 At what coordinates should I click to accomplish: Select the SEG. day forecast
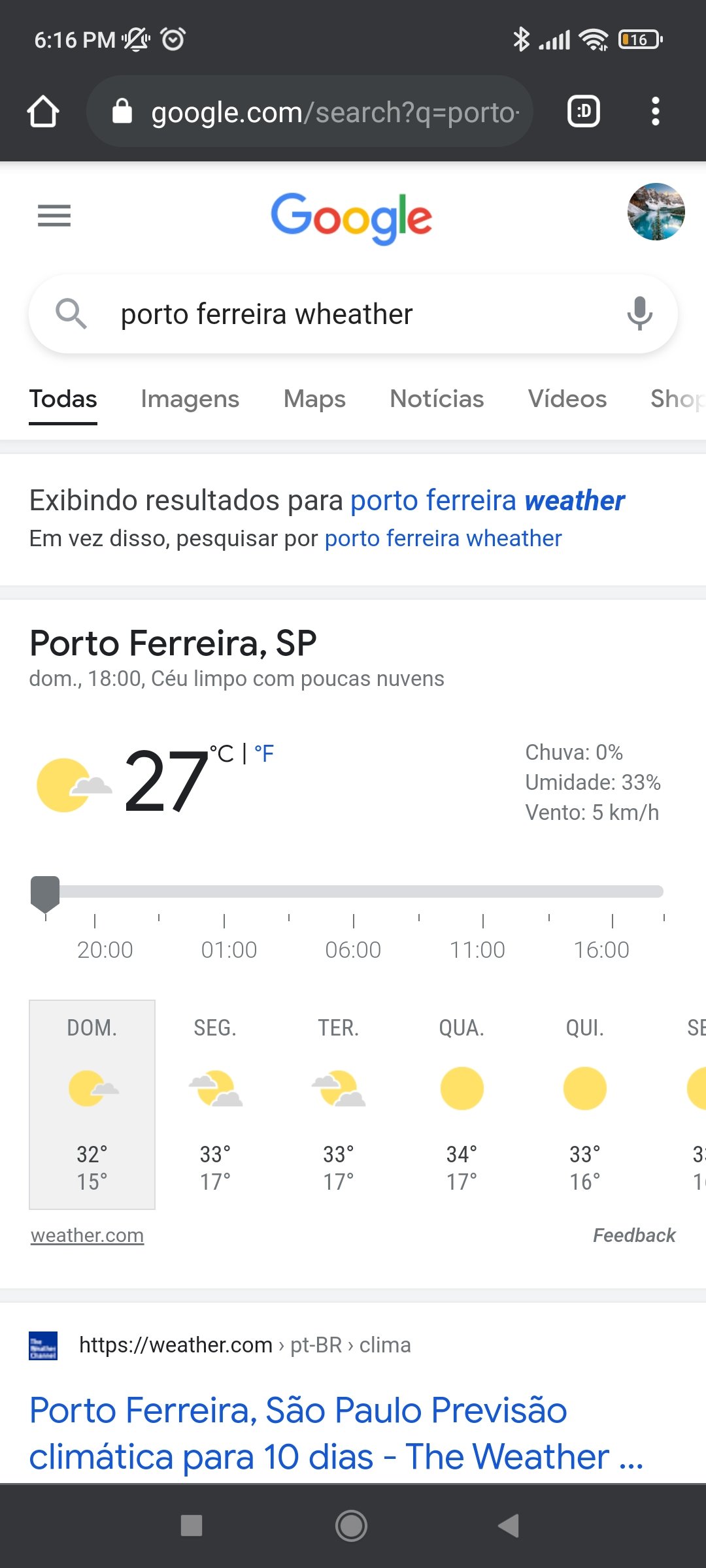[x=215, y=1104]
